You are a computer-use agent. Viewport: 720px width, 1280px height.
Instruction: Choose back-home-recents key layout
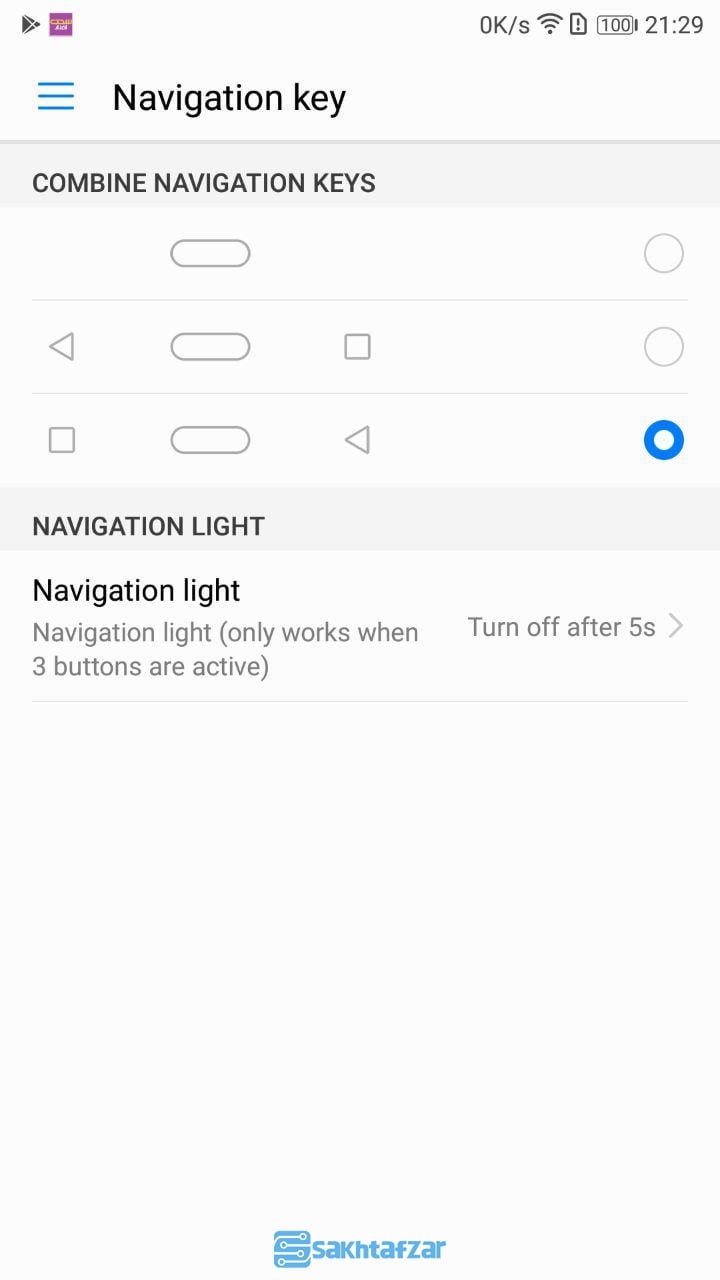[663, 347]
